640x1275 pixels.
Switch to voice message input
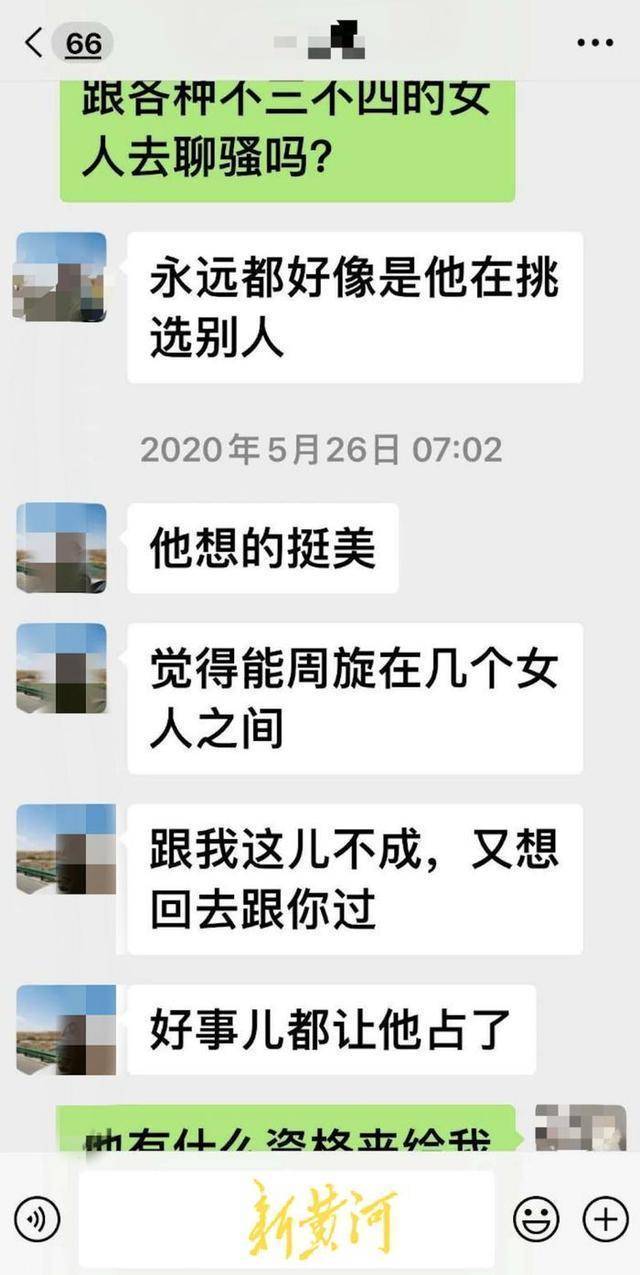point(39,1218)
